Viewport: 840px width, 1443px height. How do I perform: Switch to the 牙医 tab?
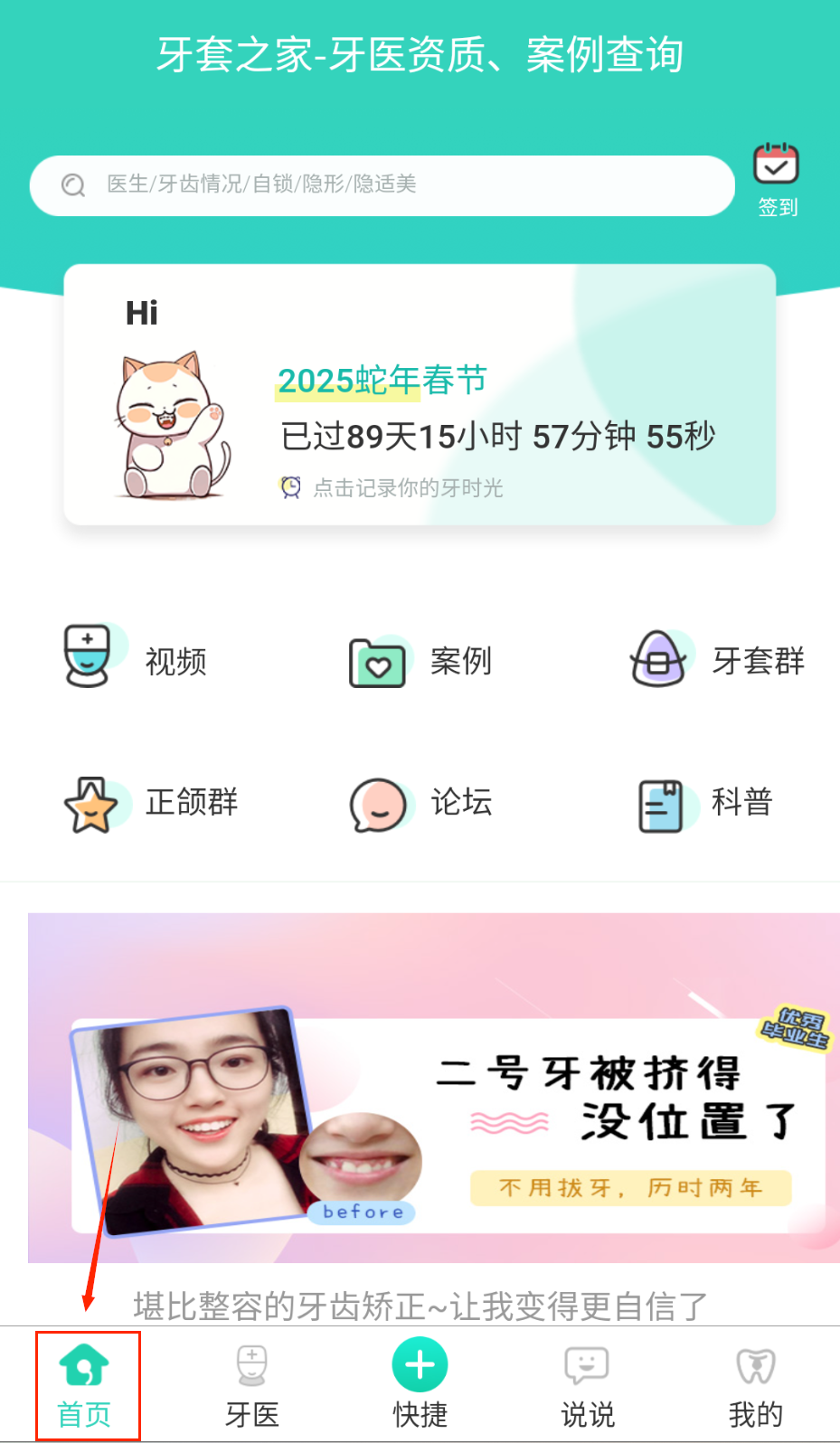click(252, 1385)
